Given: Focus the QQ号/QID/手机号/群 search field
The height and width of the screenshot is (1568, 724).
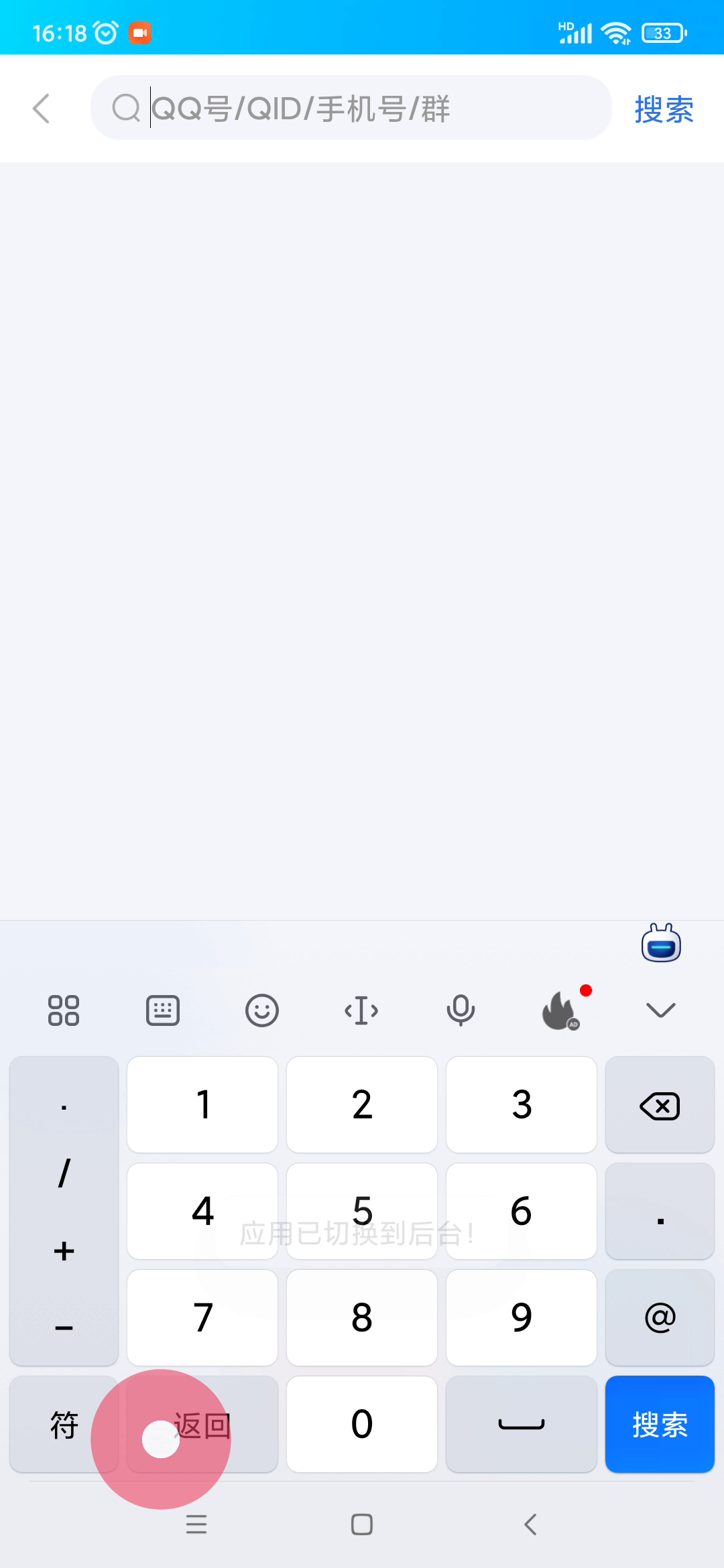Looking at the screenshot, I should coord(351,108).
